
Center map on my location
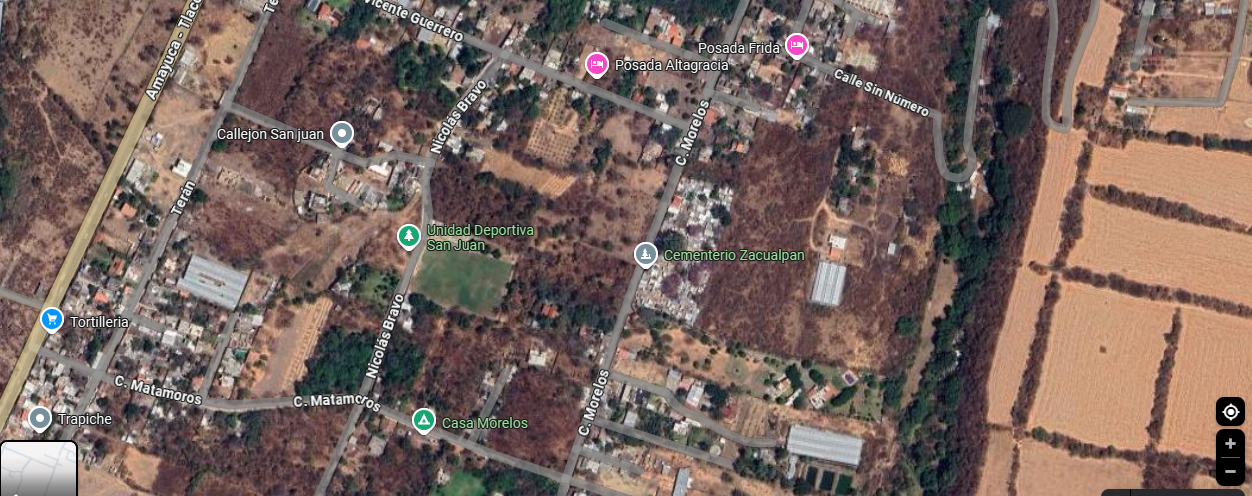coord(1230,411)
